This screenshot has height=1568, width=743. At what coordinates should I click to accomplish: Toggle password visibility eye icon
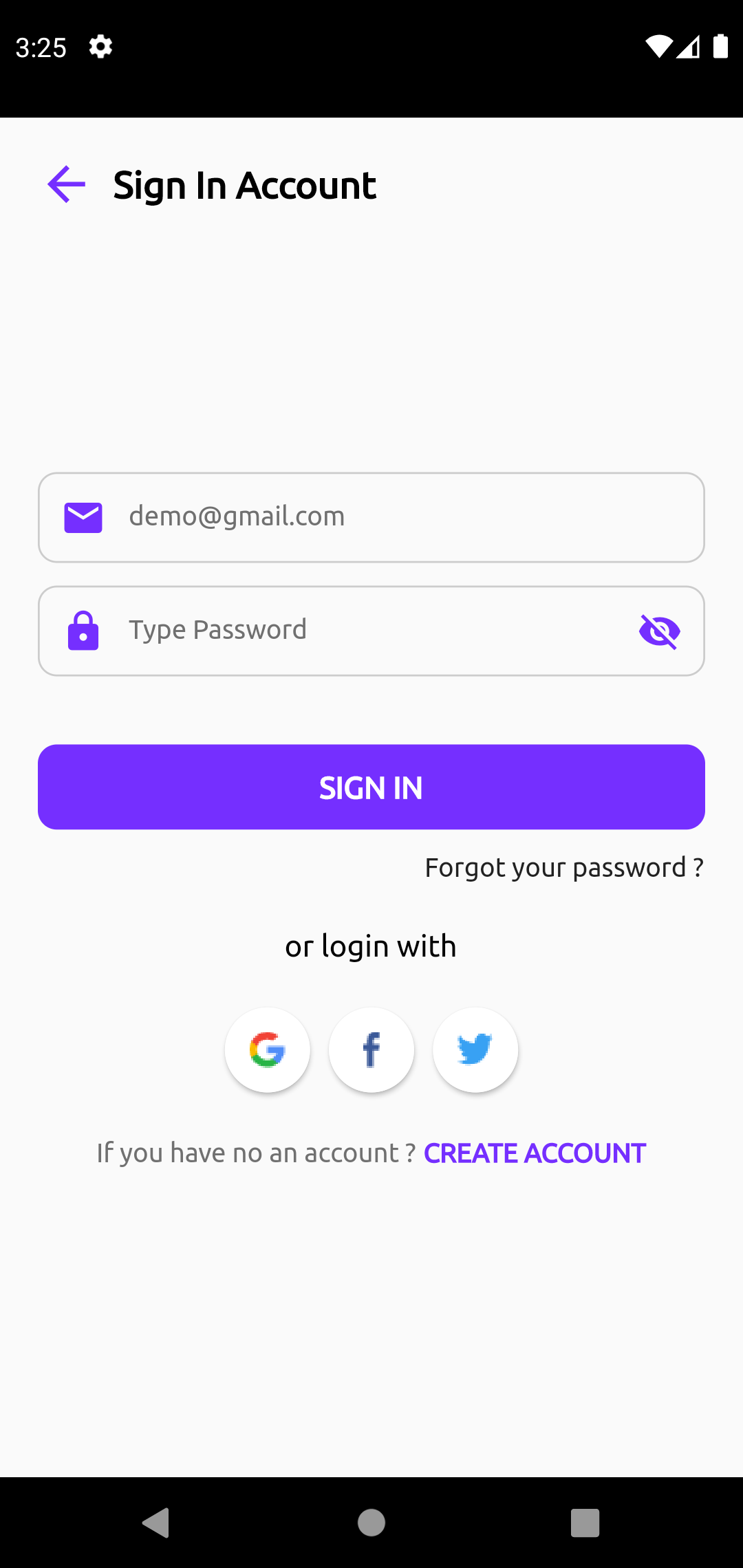659,631
